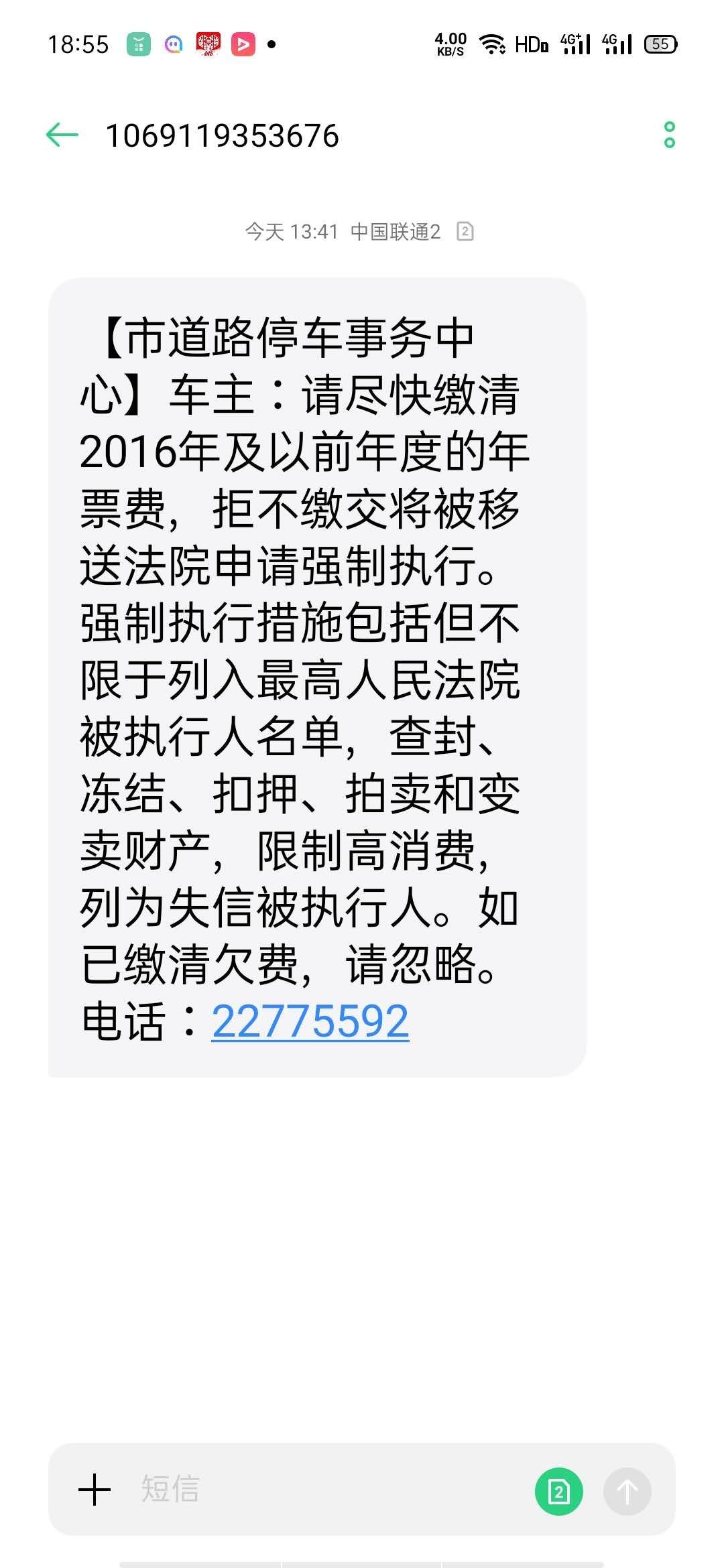Switch the SIM card selector
724x1568 pixels.
click(x=558, y=1491)
